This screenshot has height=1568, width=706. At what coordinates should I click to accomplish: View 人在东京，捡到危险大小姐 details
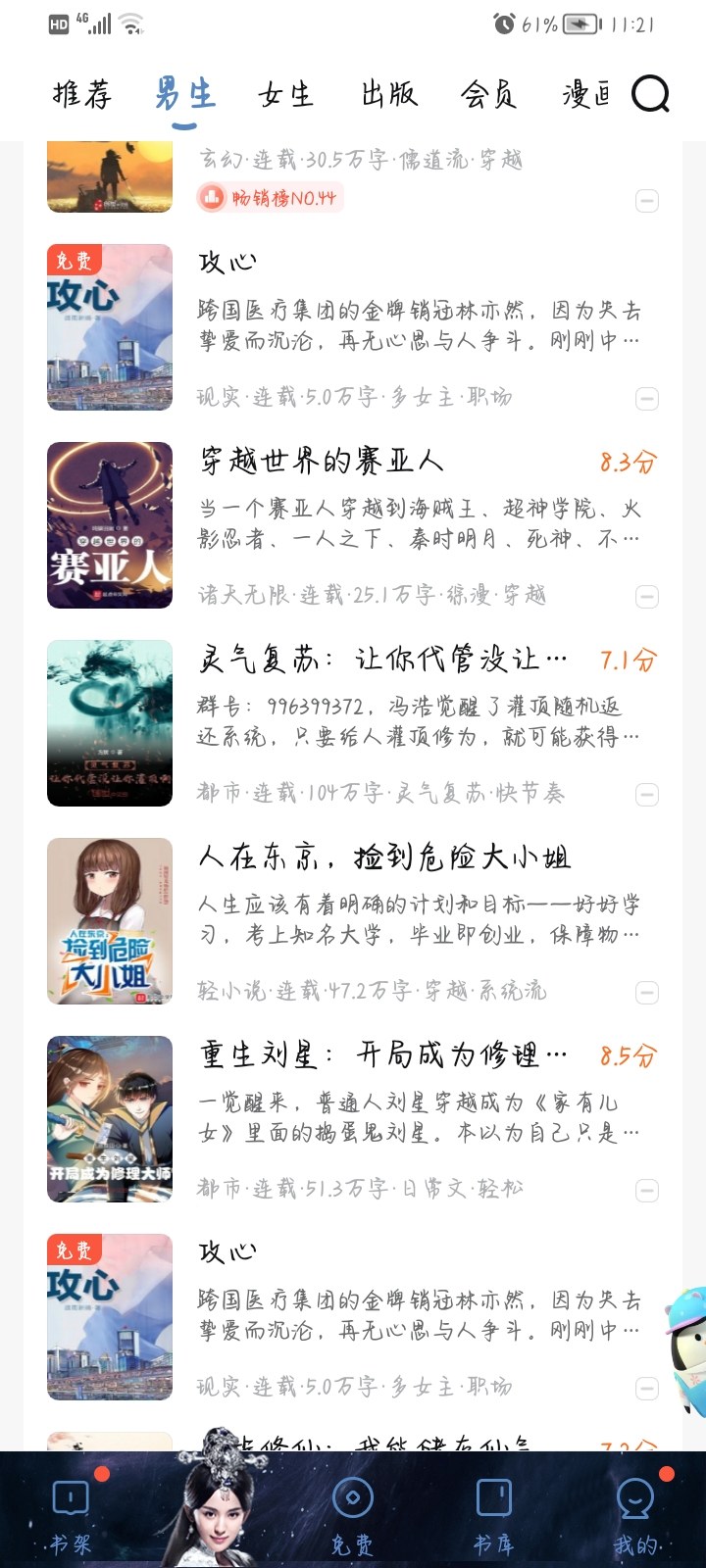click(x=384, y=857)
